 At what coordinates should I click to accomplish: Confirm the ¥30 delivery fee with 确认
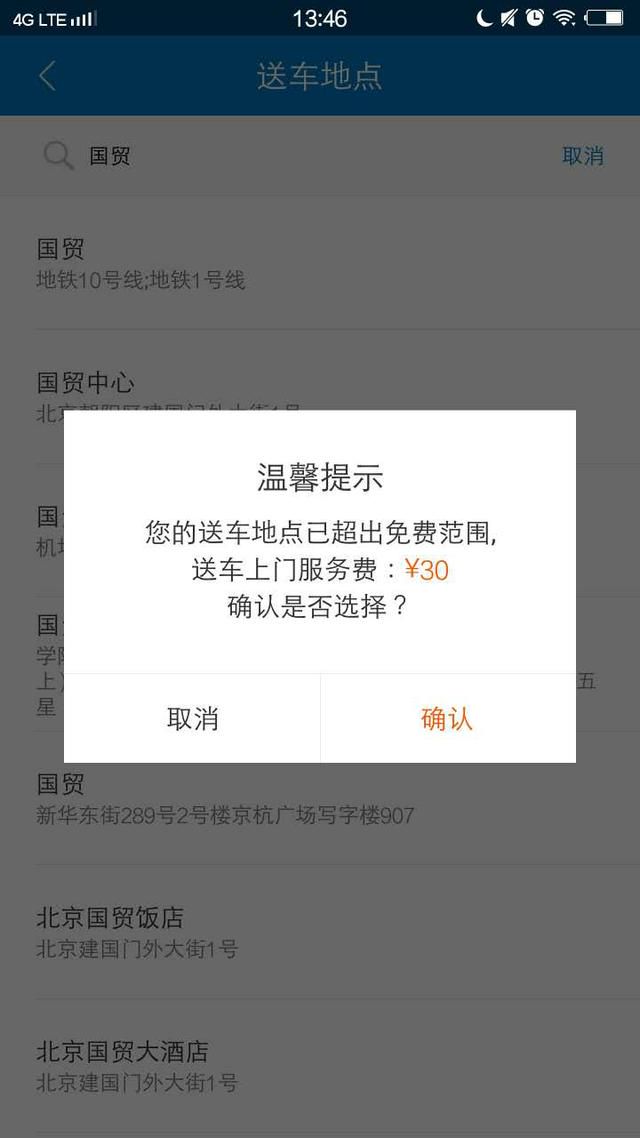pyautogui.click(x=448, y=719)
